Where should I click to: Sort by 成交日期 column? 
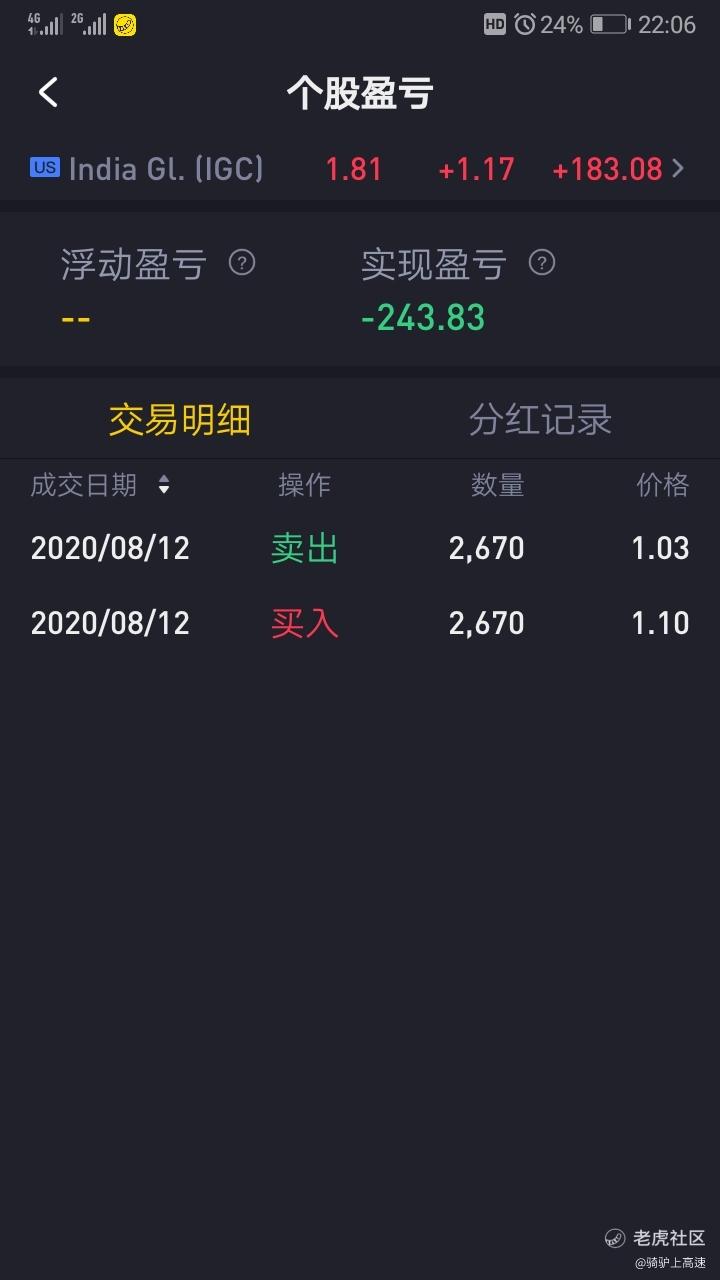tap(100, 485)
